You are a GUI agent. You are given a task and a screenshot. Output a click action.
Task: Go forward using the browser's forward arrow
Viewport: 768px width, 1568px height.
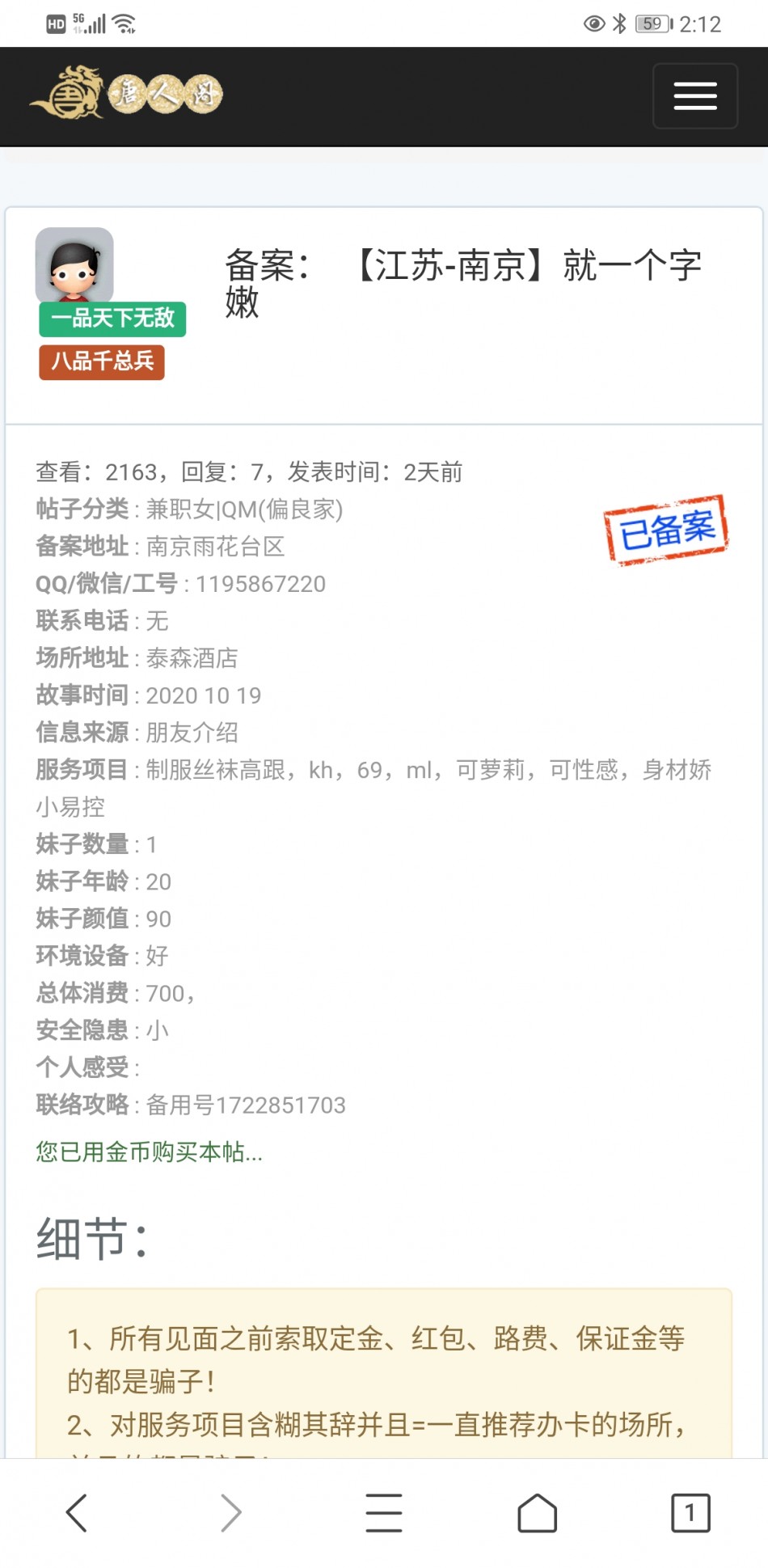[231, 1513]
